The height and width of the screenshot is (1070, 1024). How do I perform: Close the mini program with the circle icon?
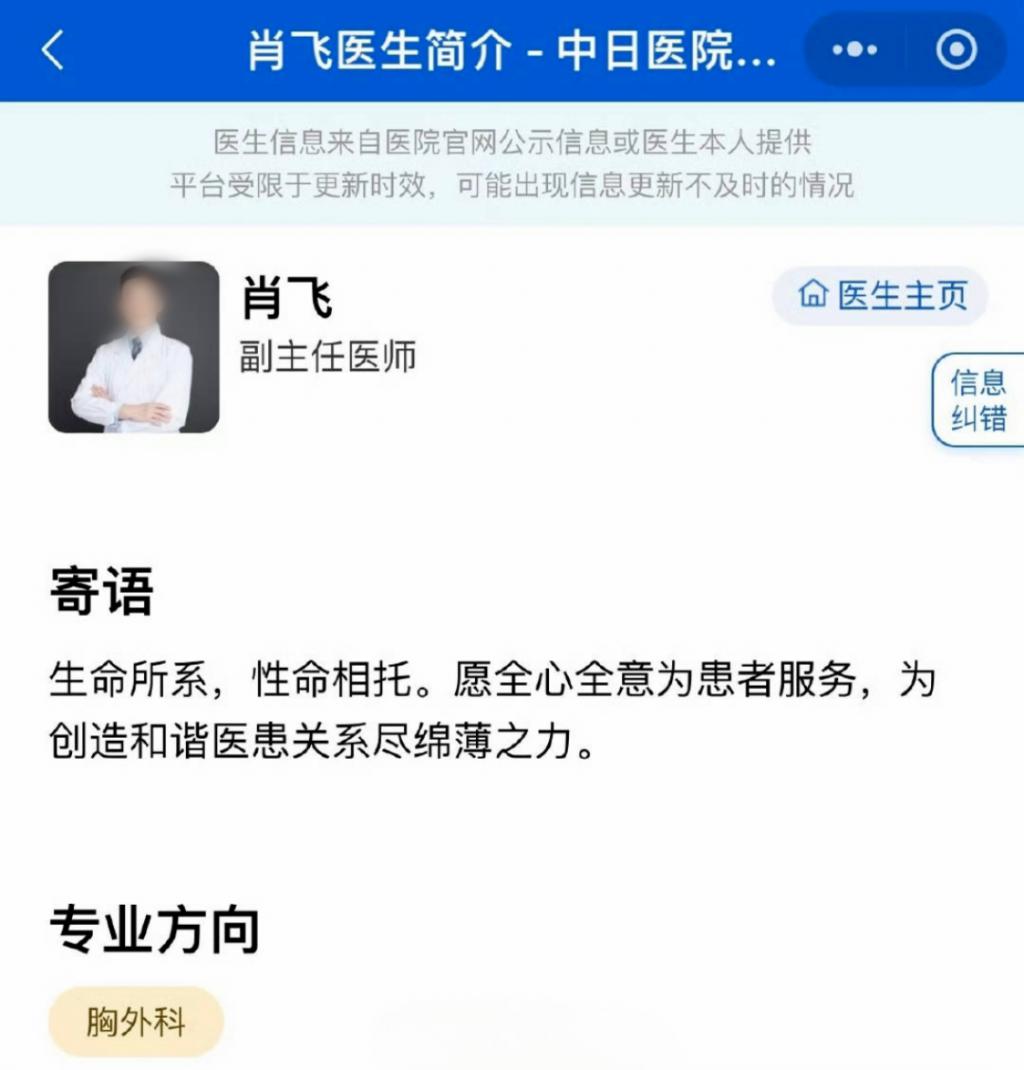tap(956, 50)
